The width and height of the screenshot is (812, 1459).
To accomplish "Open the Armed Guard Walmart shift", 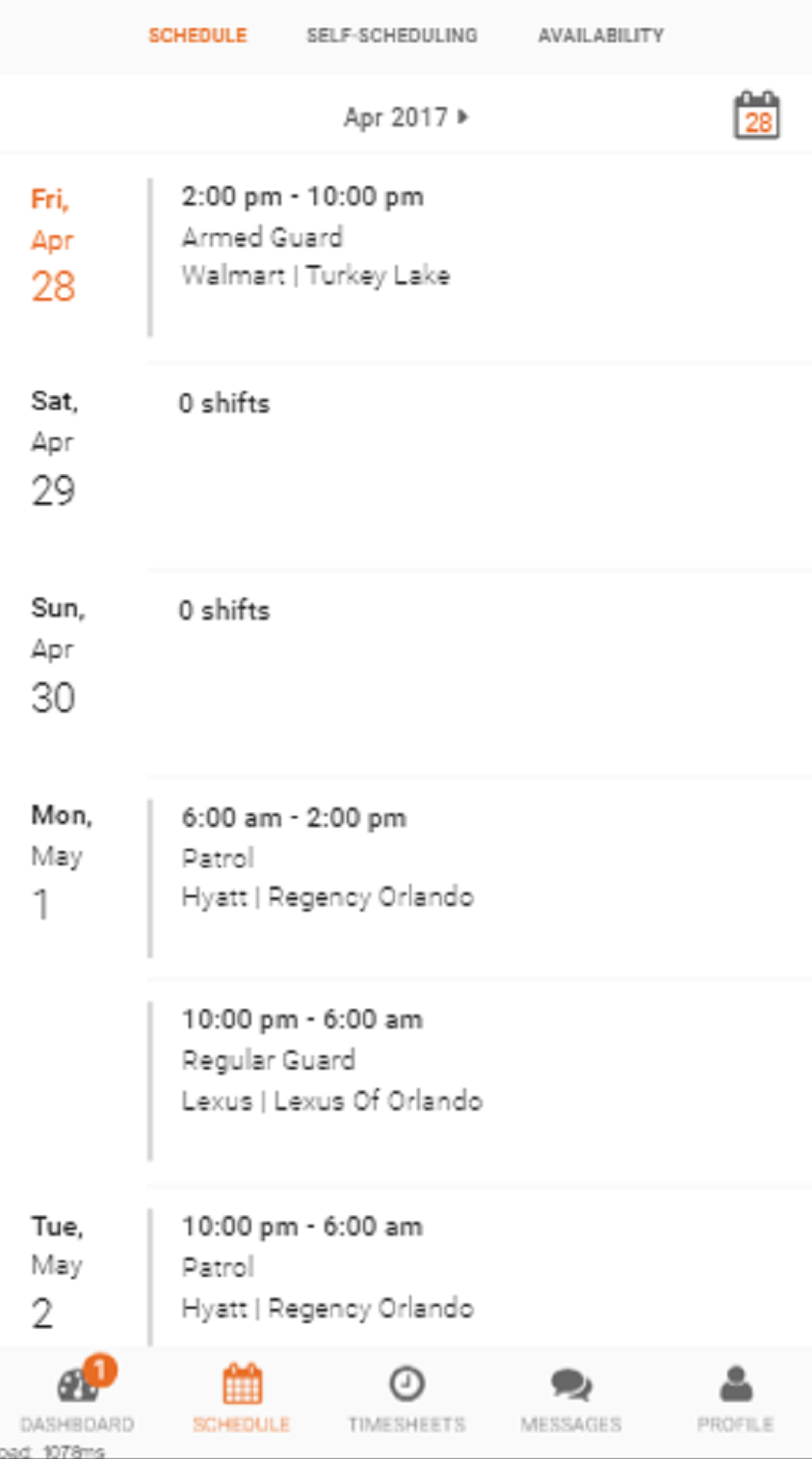I will (316, 237).
